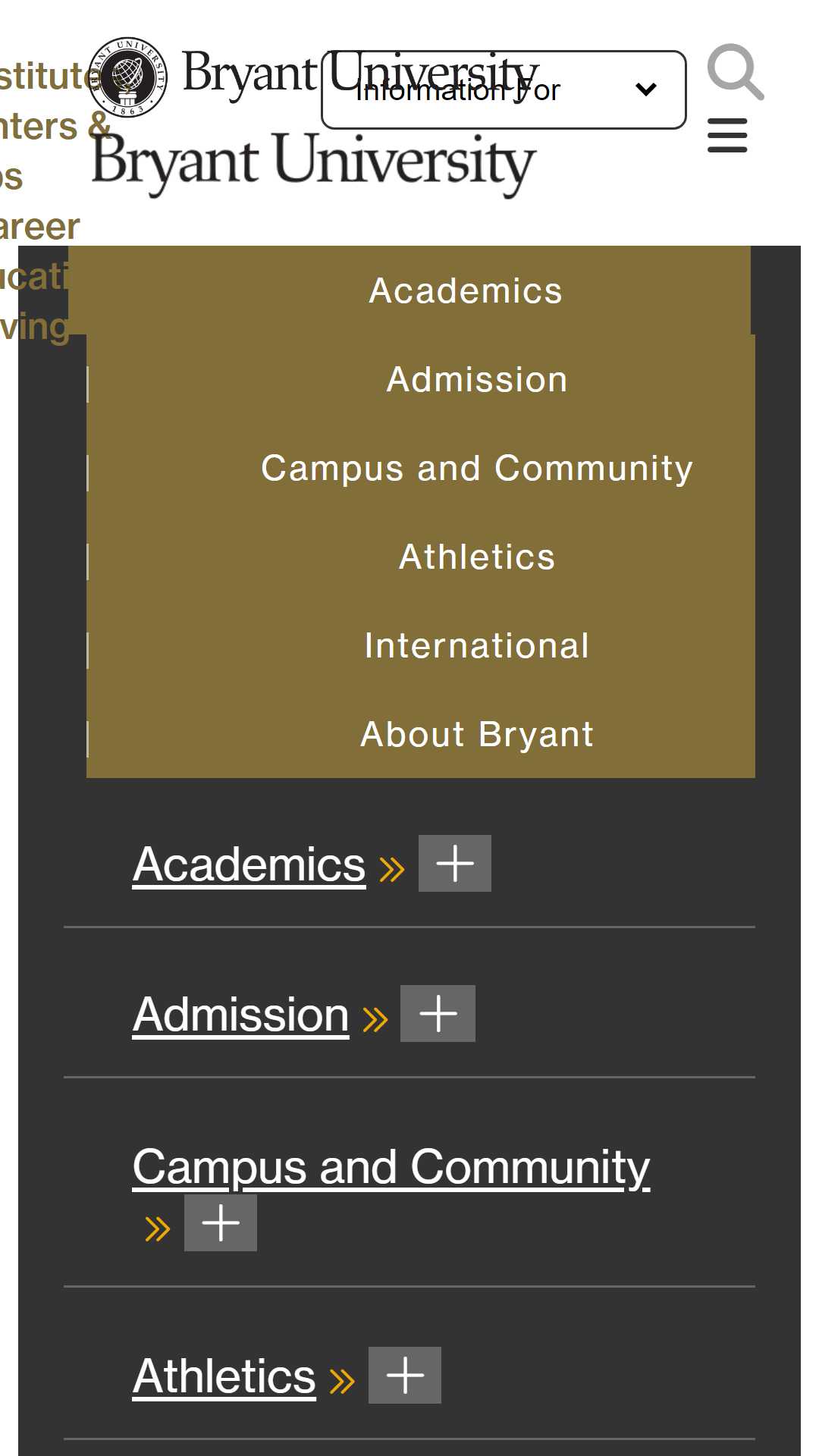The height and width of the screenshot is (1456, 819).
Task: Open About Bryant menu item
Action: tap(477, 735)
